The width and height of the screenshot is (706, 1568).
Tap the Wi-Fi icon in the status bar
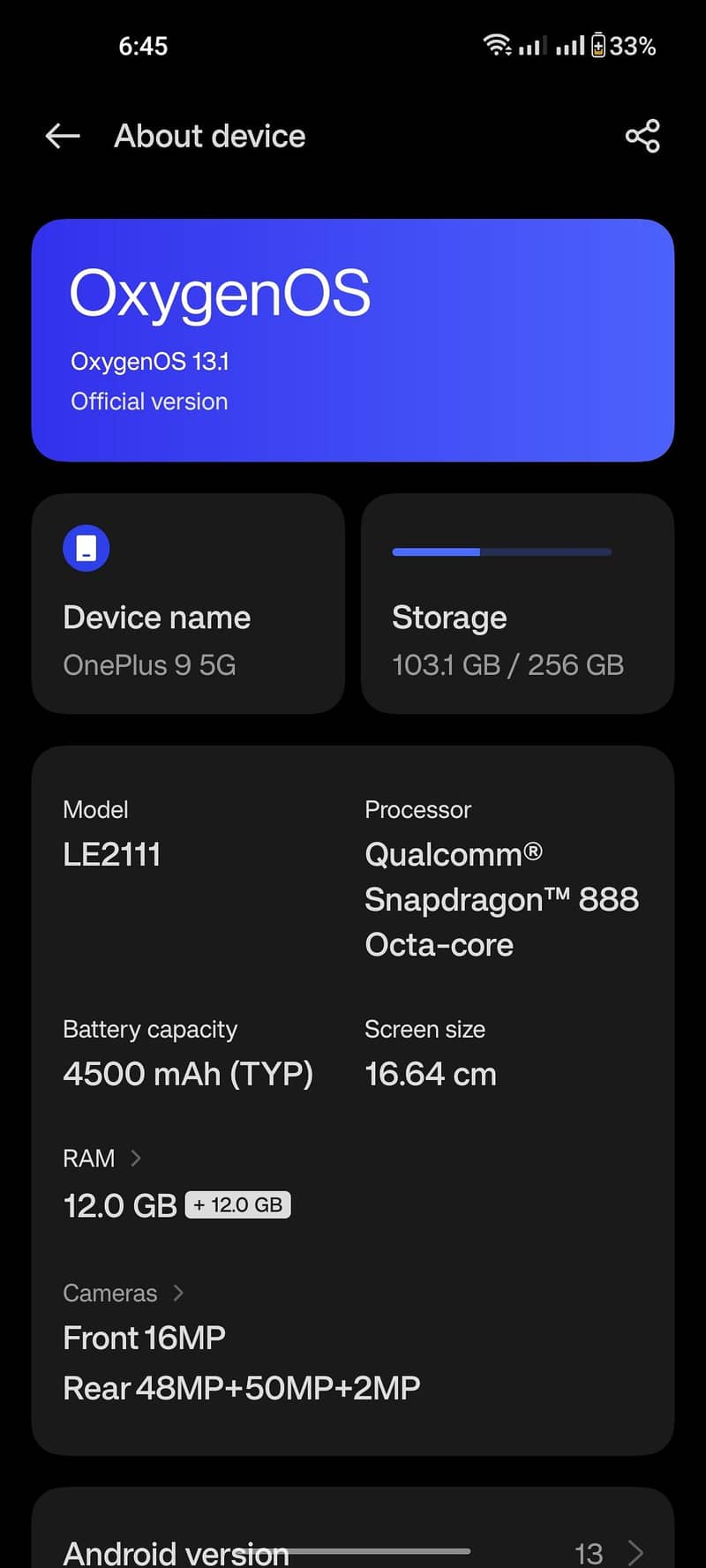(497, 45)
